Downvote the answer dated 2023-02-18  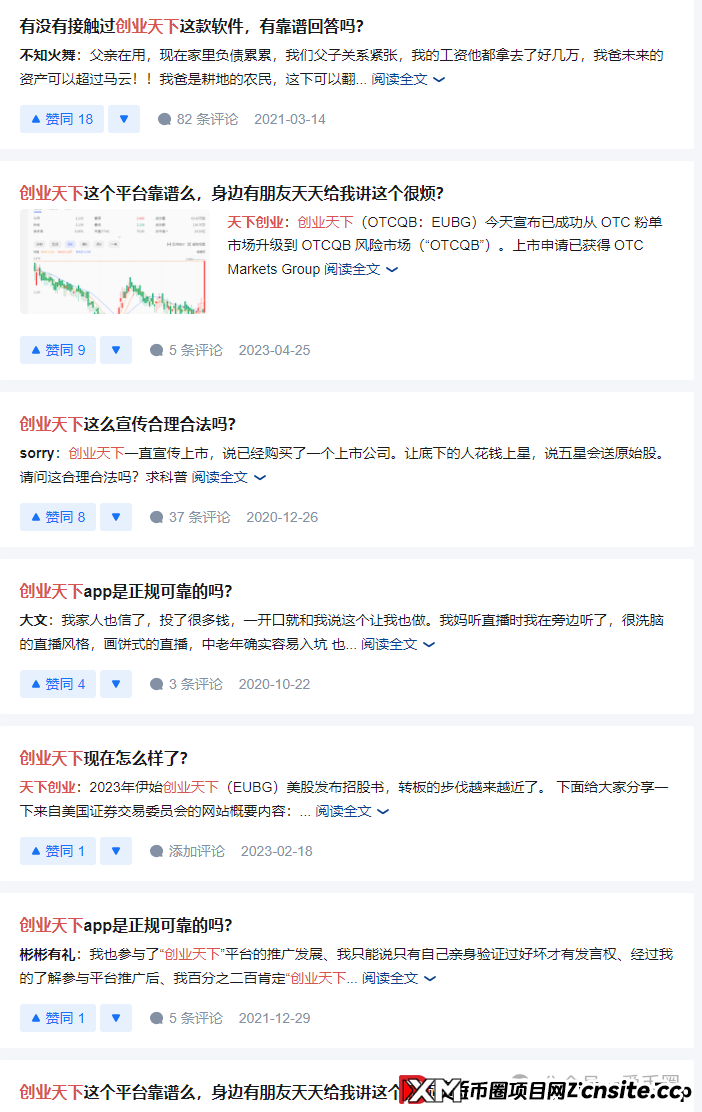(x=116, y=851)
